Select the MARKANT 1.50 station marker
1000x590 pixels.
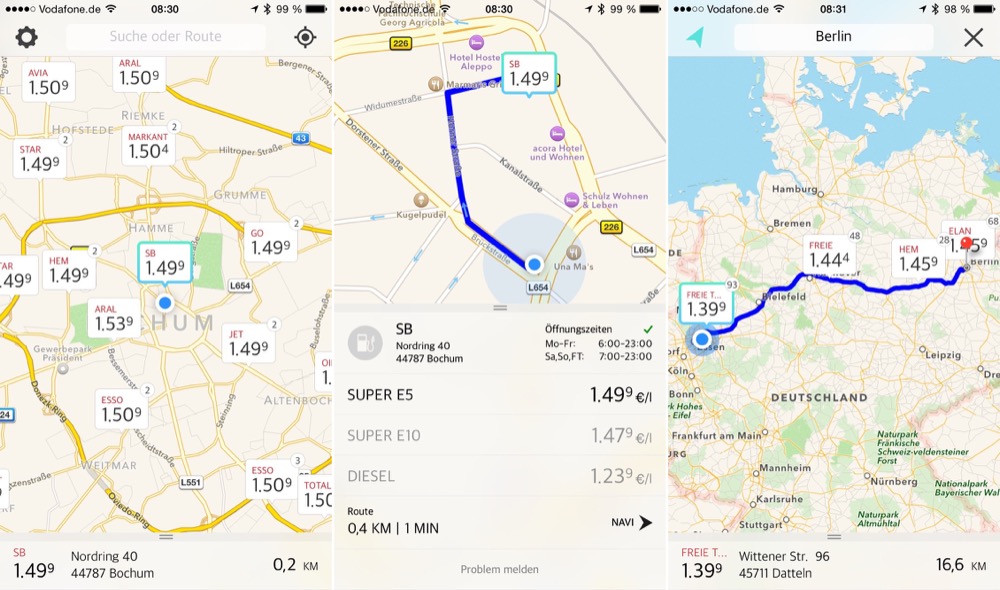pos(148,146)
